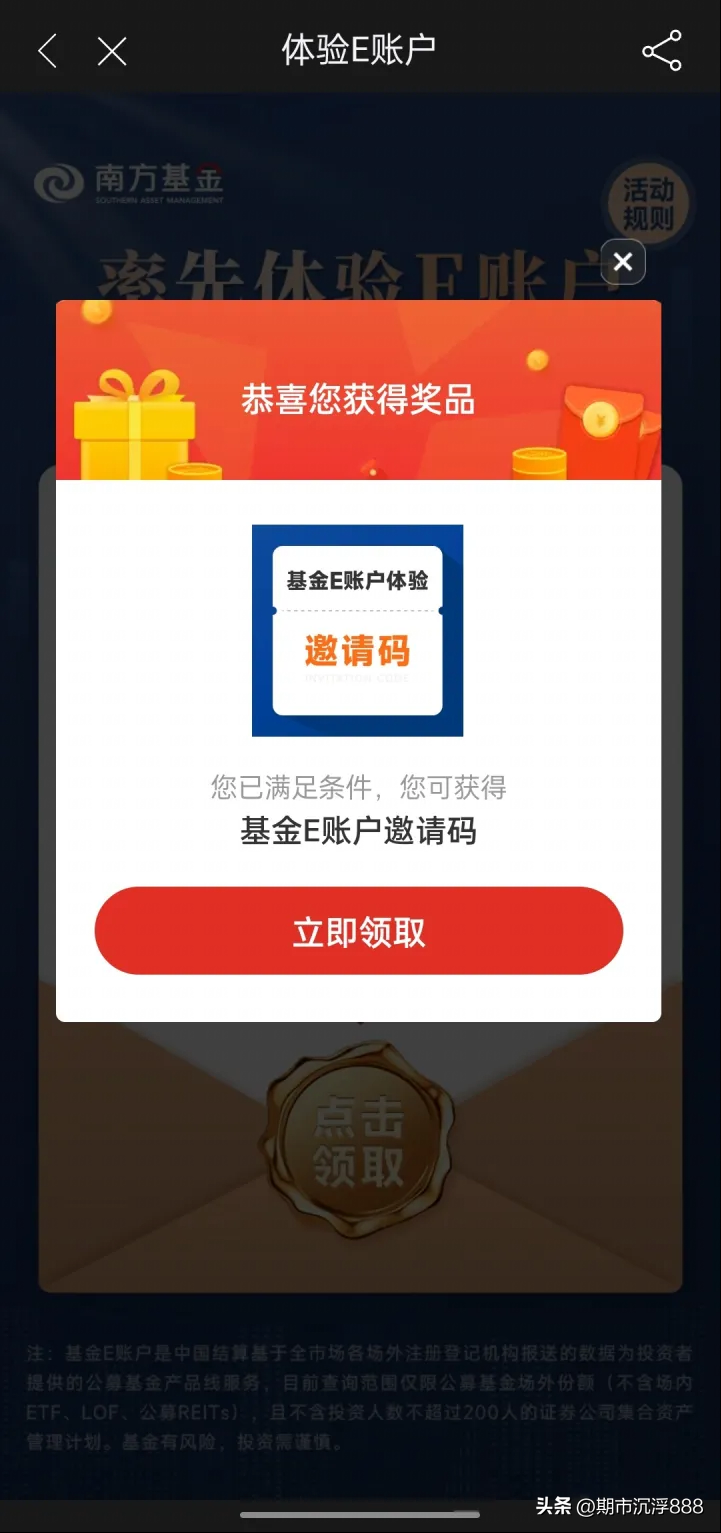This screenshot has width=721, height=1533.
Task: Close the page with the X icon
Action: [112, 51]
